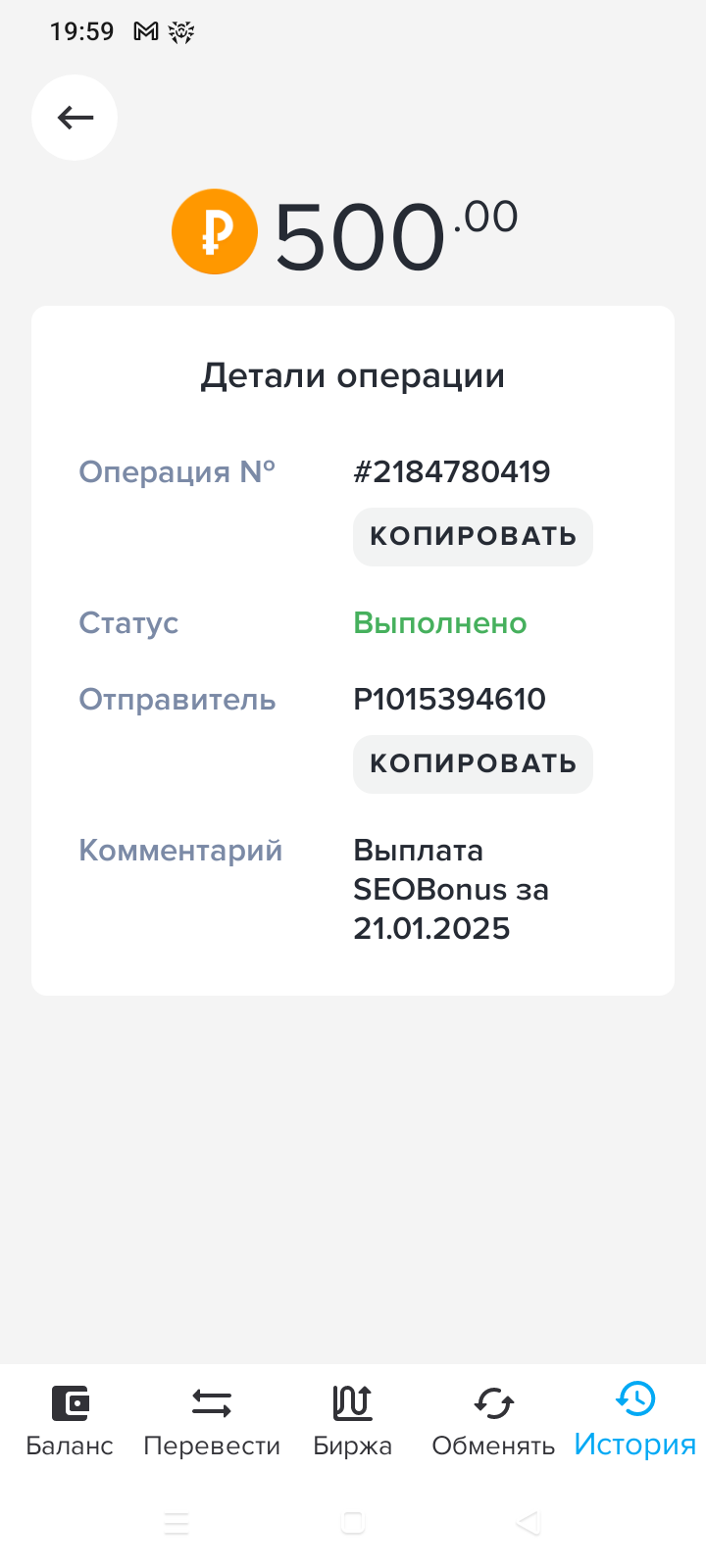Copy sender ID P1015394610
706x1568 pixels.
pyautogui.click(x=473, y=763)
